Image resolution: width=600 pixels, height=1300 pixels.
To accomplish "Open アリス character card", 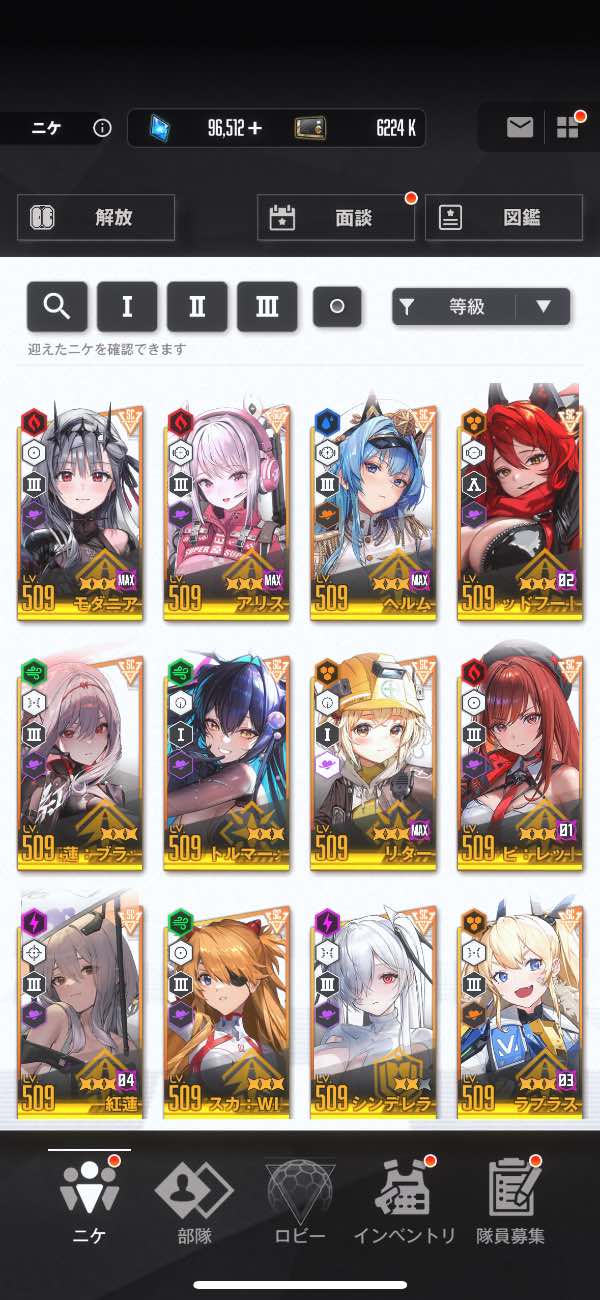I will click(x=227, y=510).
